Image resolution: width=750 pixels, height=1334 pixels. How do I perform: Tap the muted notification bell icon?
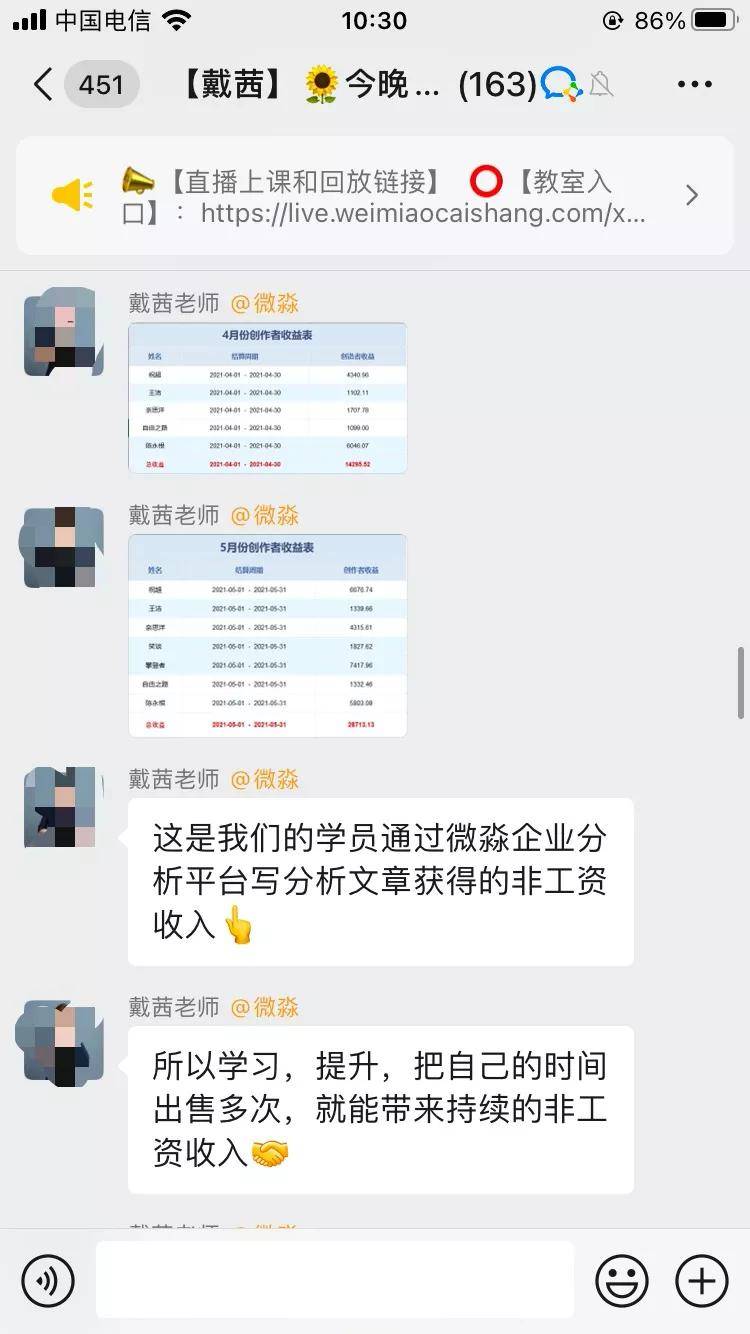click(x=600, y=85)
